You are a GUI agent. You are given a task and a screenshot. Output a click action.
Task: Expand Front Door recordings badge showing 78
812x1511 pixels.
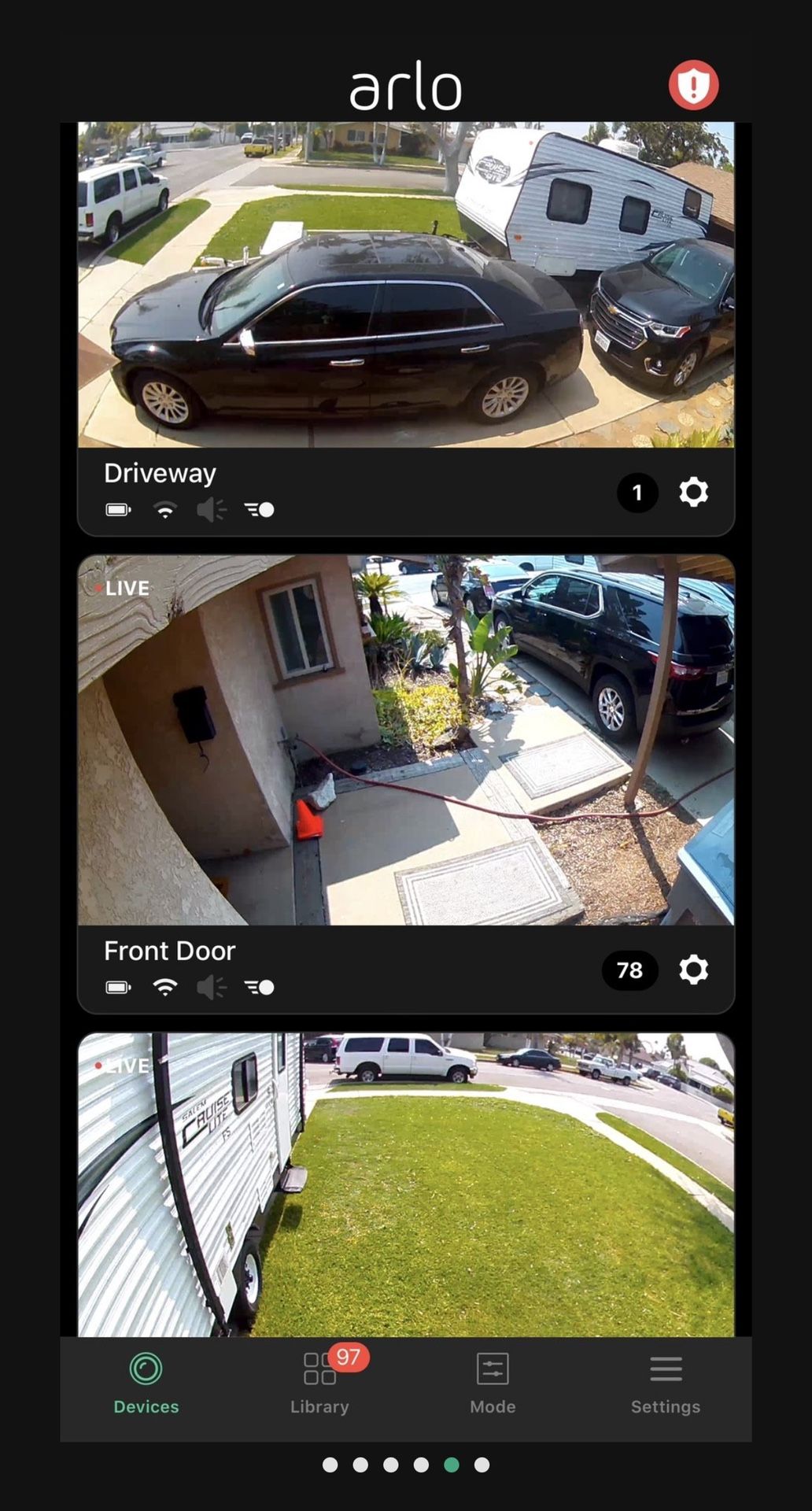point(629,970)
